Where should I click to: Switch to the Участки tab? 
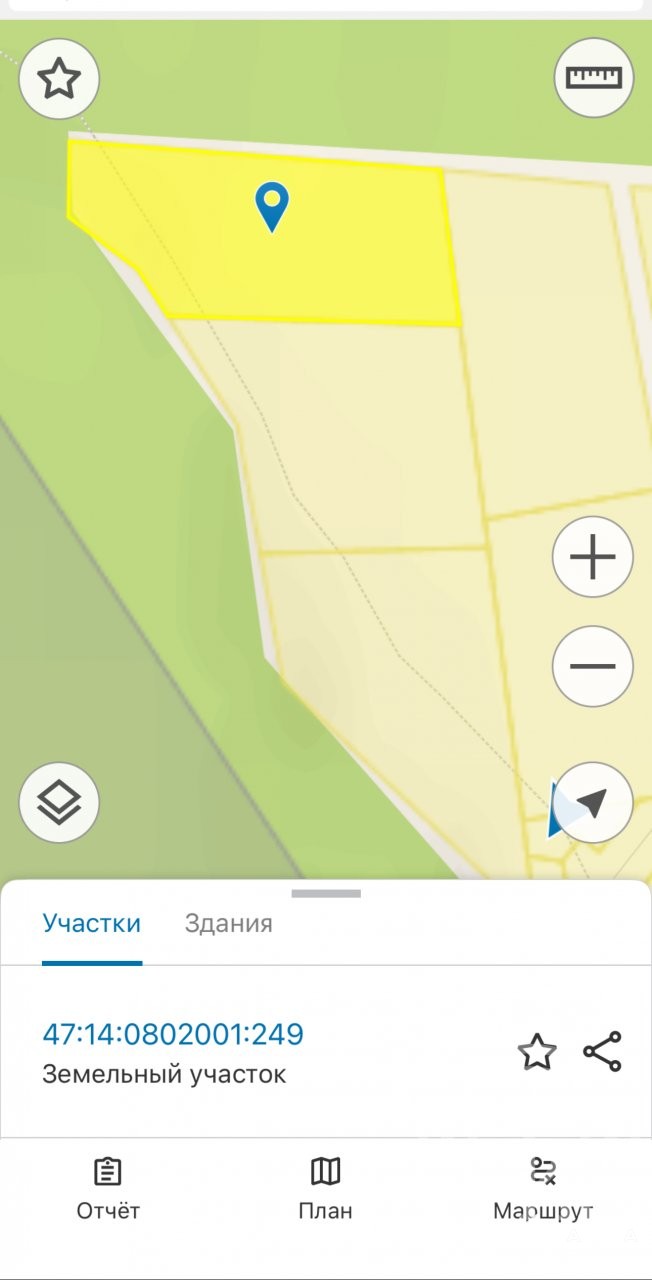(x=91, y=923)
